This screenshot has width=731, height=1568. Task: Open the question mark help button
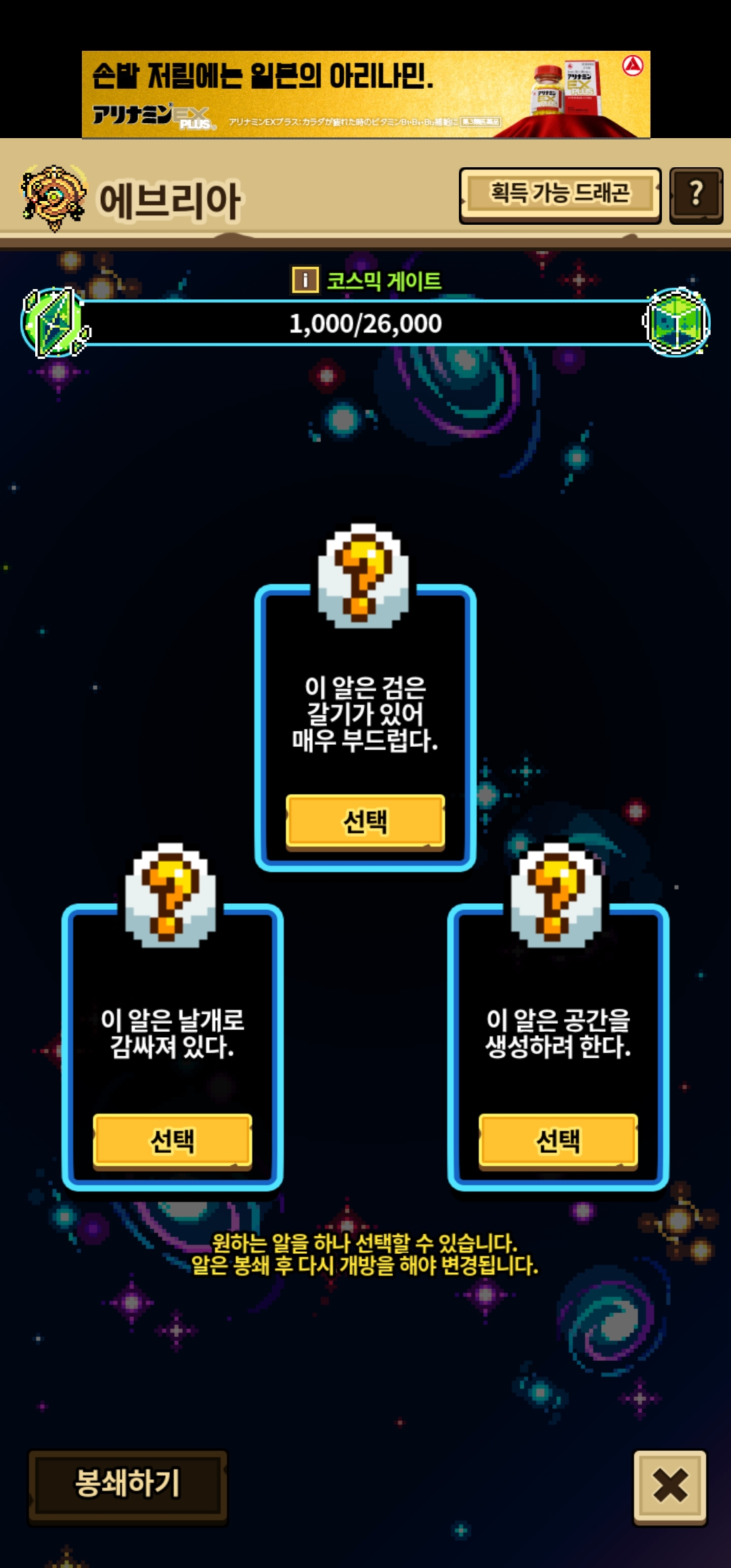[x=696, y=195]
